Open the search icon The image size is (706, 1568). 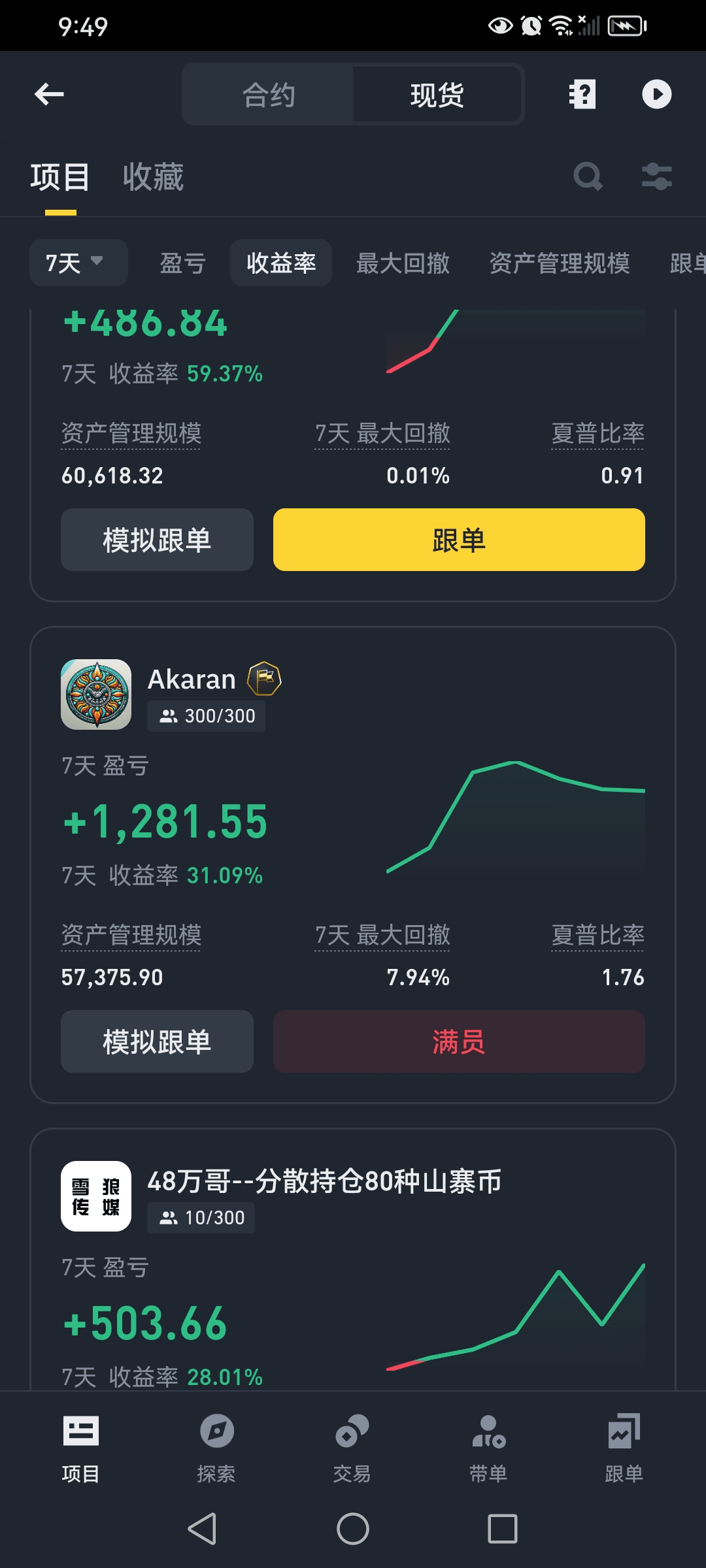pos(588,176)
